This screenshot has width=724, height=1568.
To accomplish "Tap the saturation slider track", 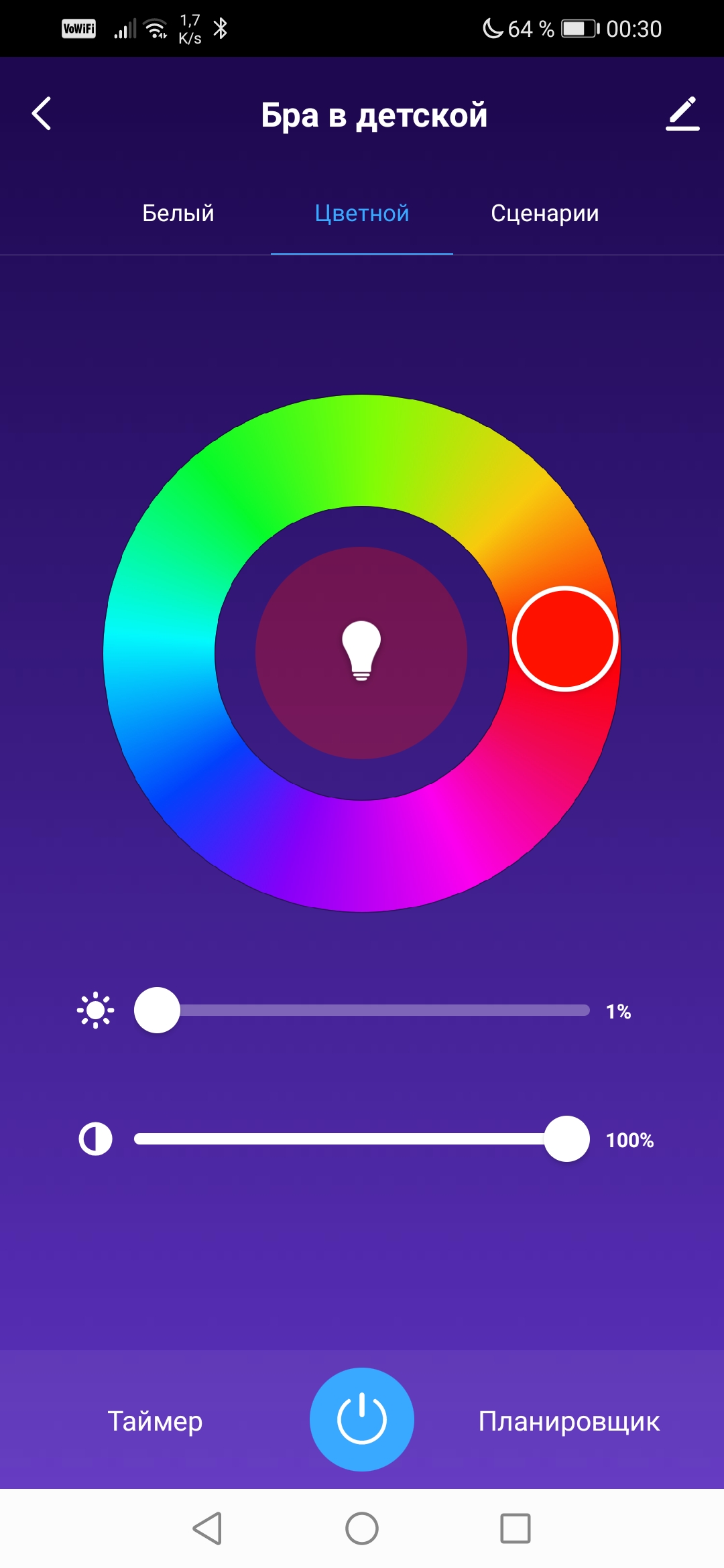I will pyautogui.click(x=335, y=1139).
